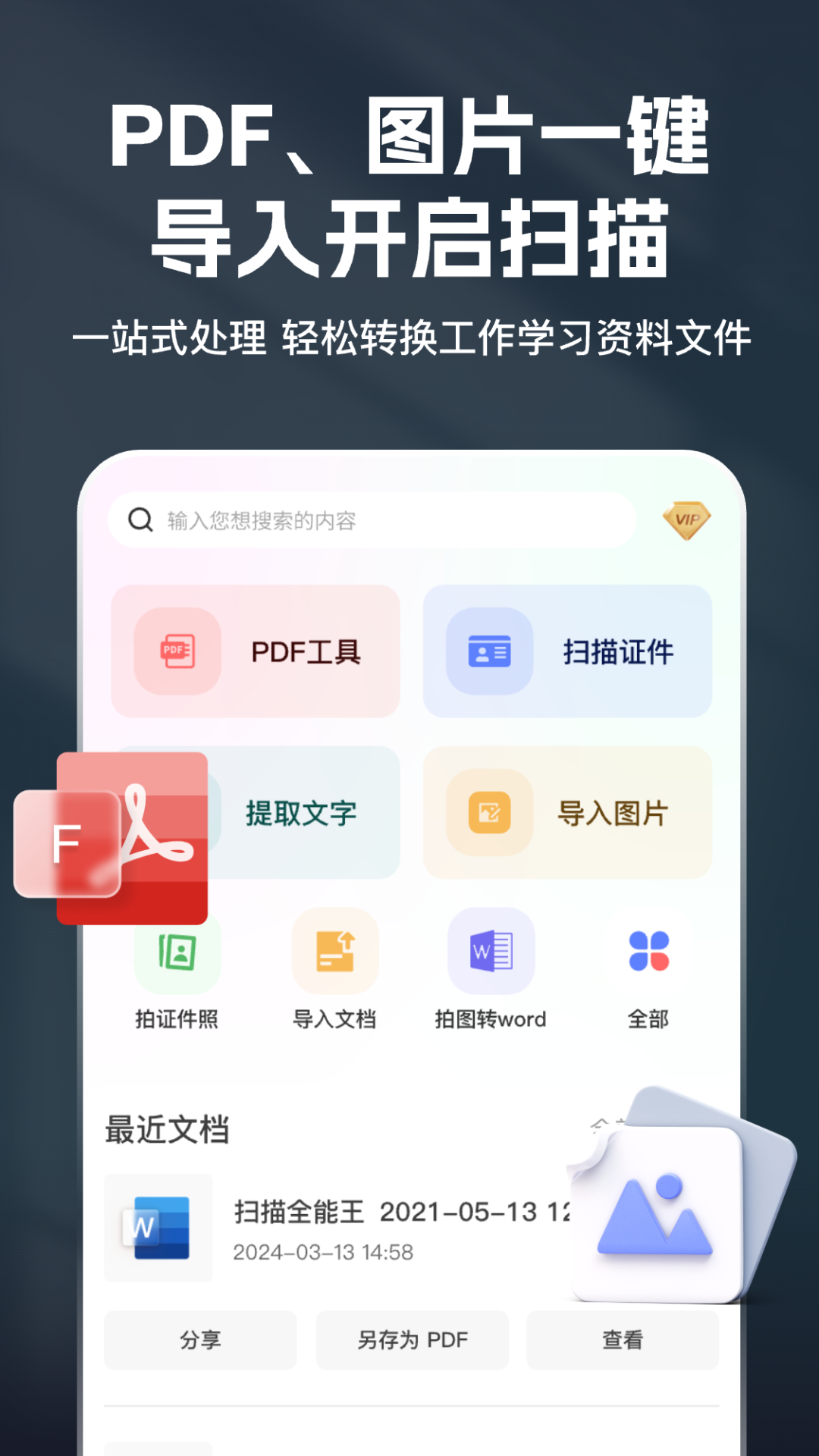Click the VIP diamond badge
Screen dimensions: 819x1456
[685, 520]
